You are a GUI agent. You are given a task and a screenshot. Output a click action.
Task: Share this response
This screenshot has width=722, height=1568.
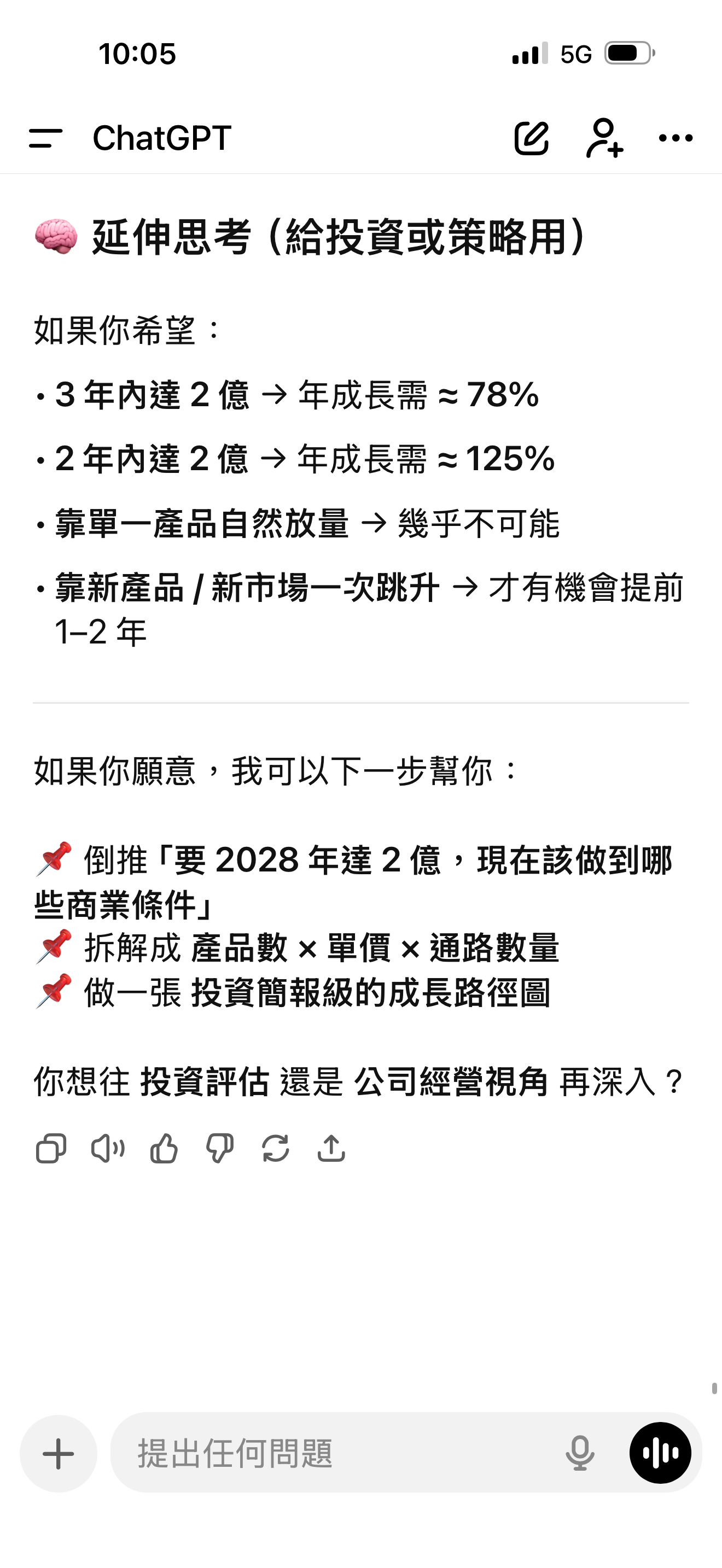pyautogui.click(x=331, y=1149)
